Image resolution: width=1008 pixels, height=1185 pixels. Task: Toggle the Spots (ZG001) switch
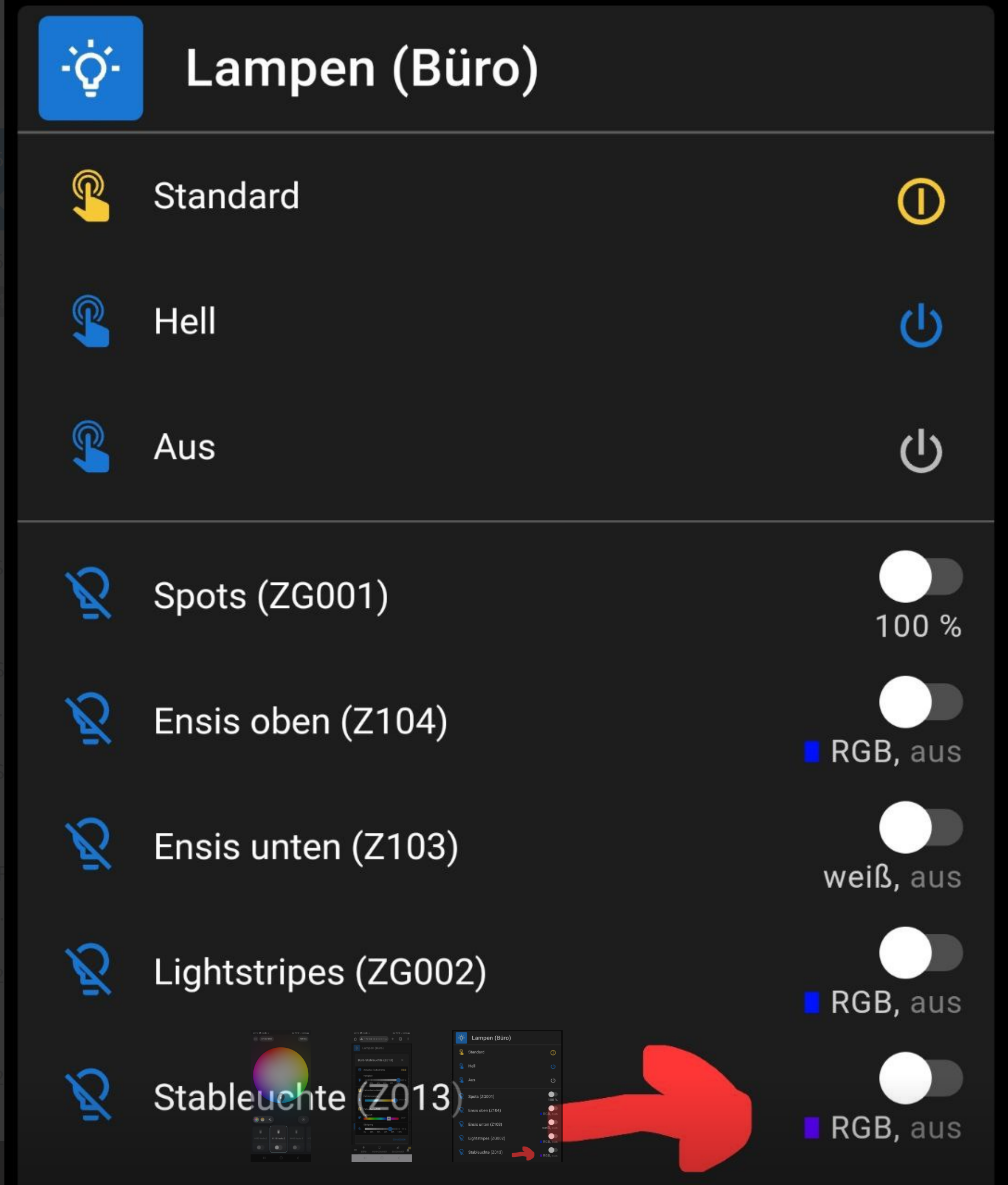tap(920, 576)
